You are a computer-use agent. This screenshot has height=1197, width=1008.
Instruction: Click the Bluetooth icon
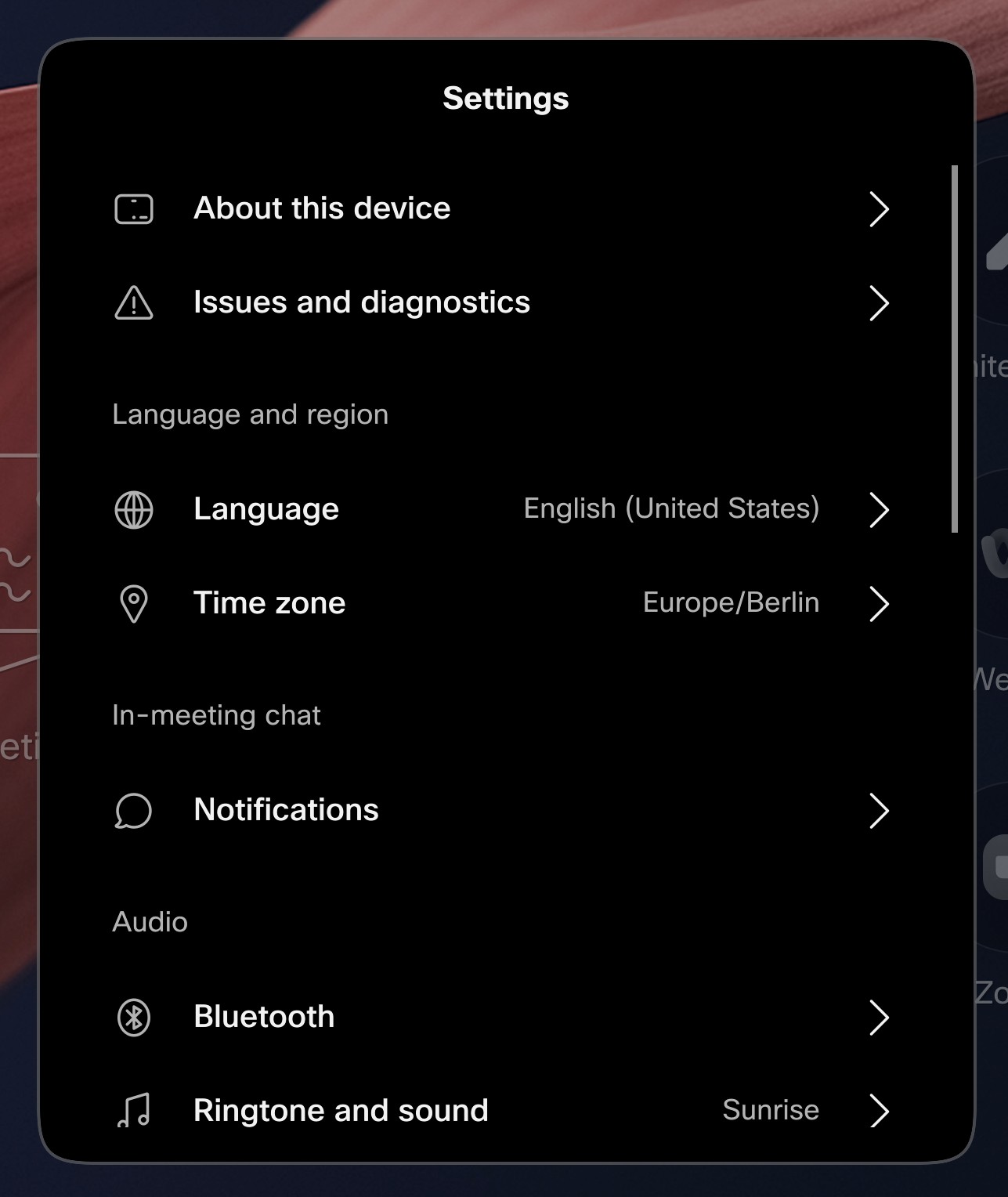(x=134, y=1018)
